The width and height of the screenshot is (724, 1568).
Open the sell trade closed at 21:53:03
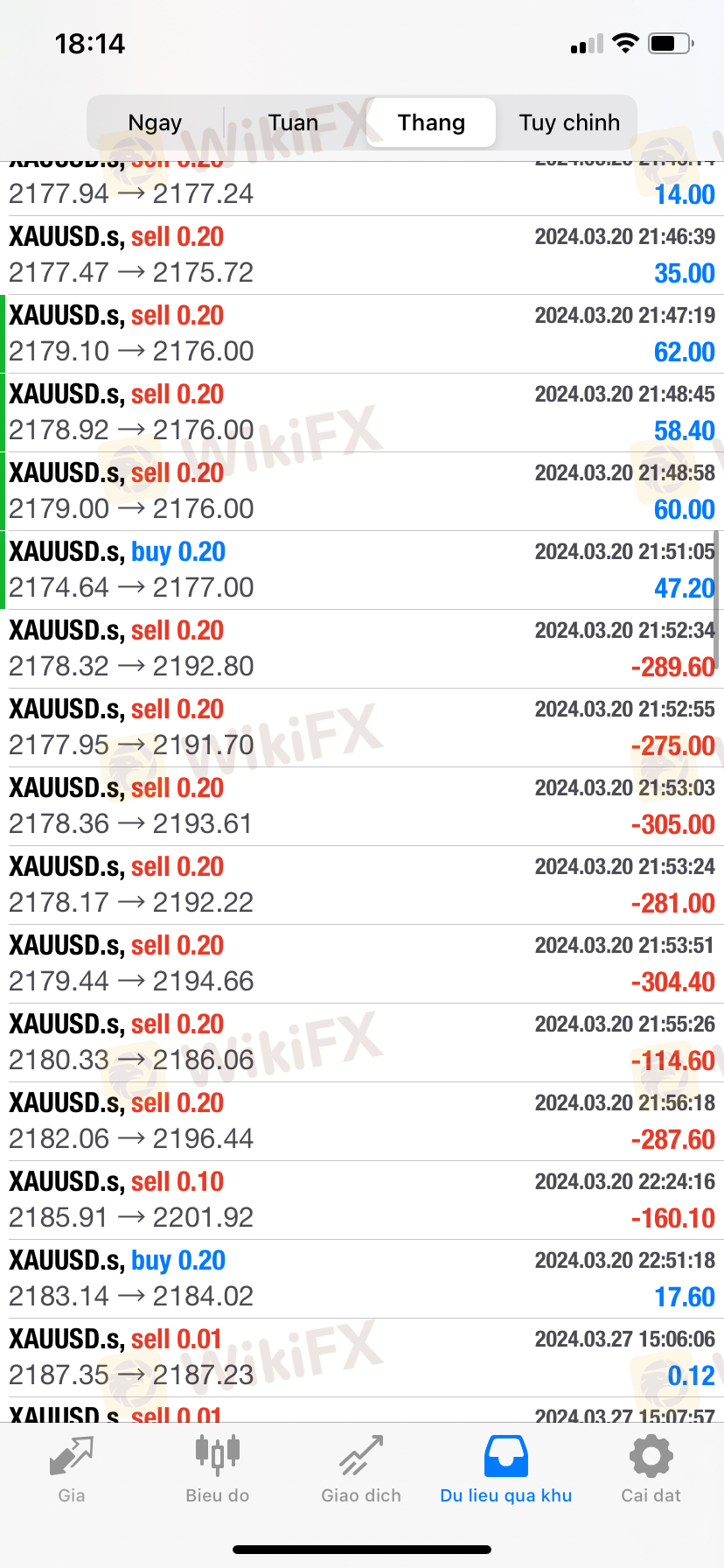coord(362,807)
